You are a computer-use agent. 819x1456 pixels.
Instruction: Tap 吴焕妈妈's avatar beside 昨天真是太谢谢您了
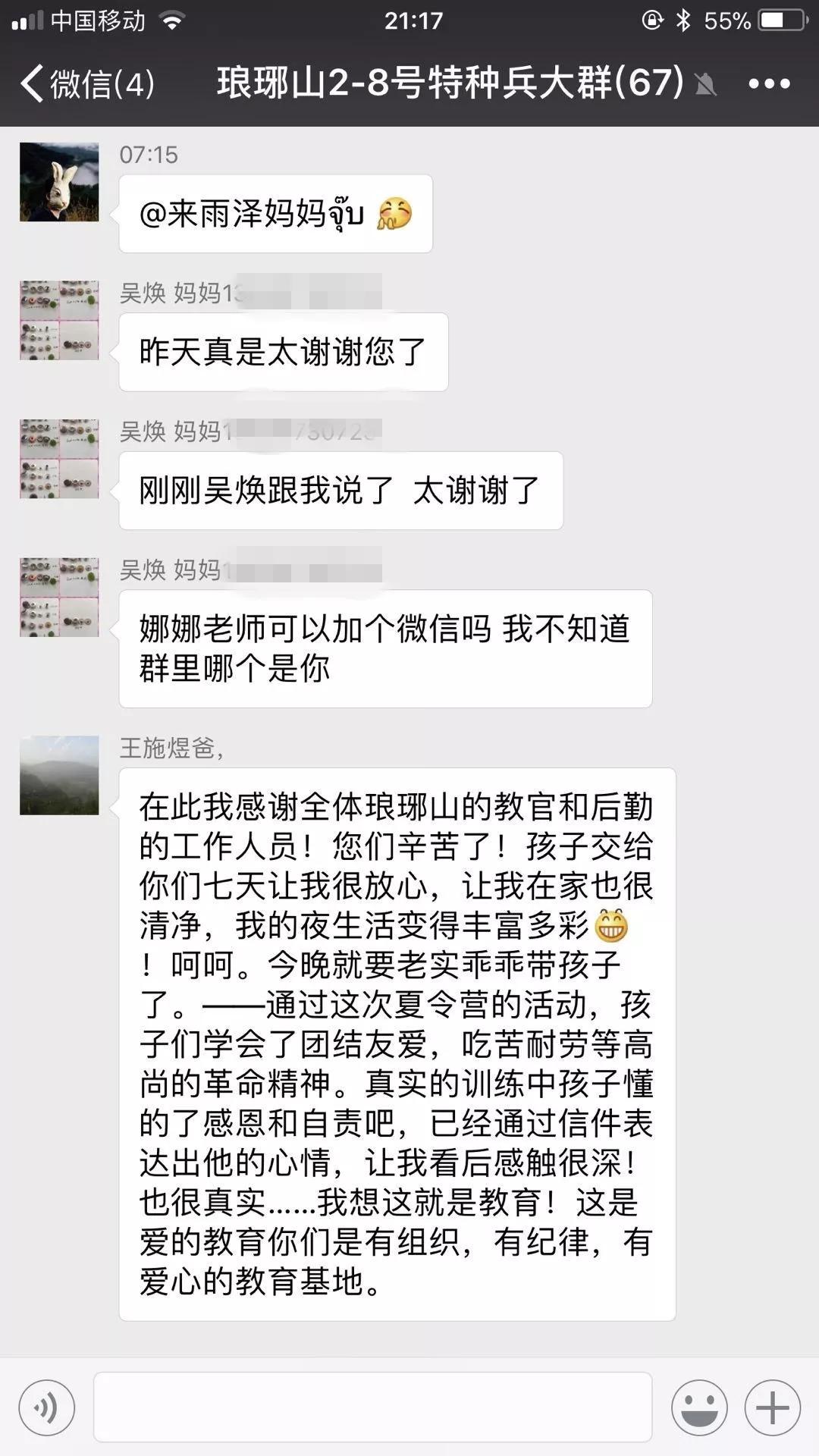(59, 320)
